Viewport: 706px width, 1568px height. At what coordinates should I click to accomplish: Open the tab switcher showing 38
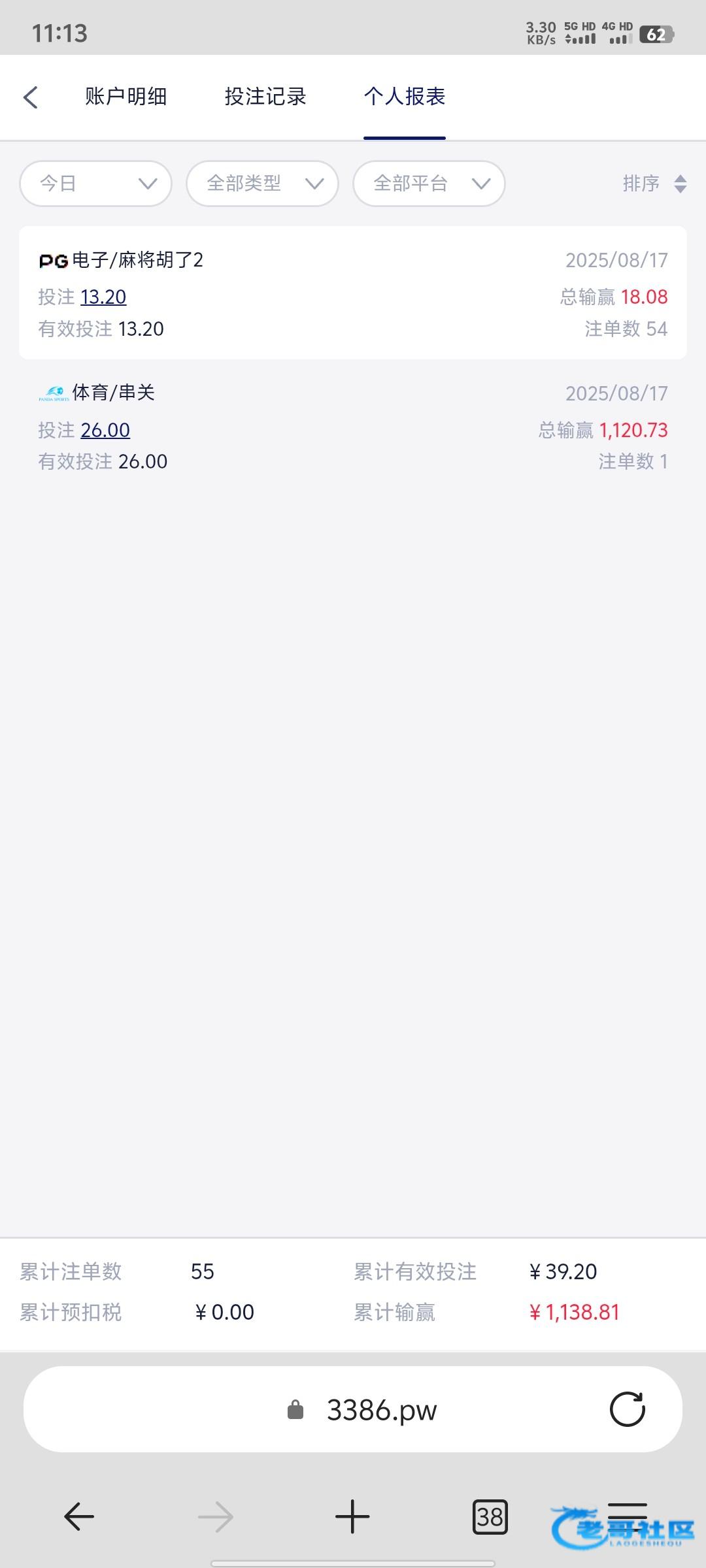pyautogui.click(x=490, y=1516)
